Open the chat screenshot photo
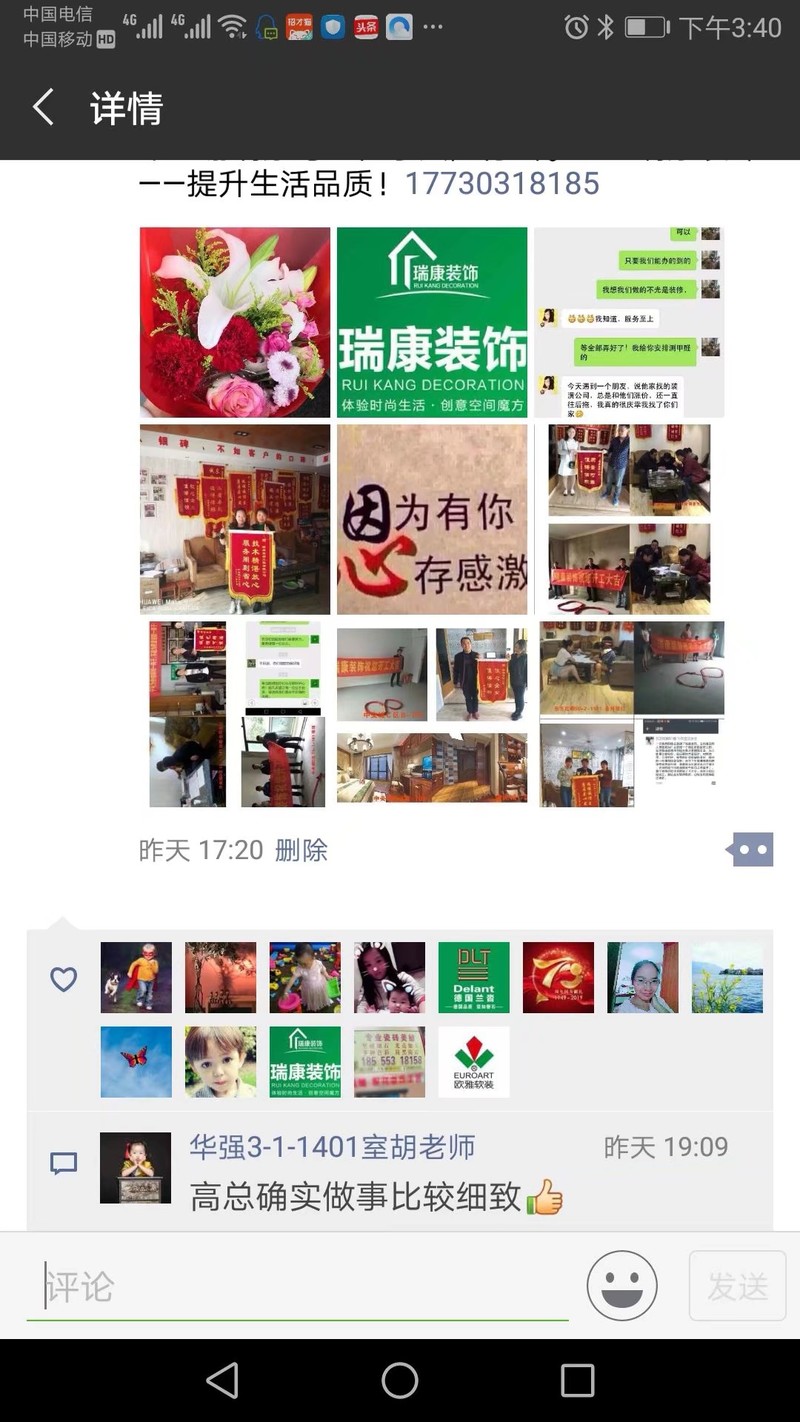The width and height of the screenshot is (800, 1422). coord(628,322)
